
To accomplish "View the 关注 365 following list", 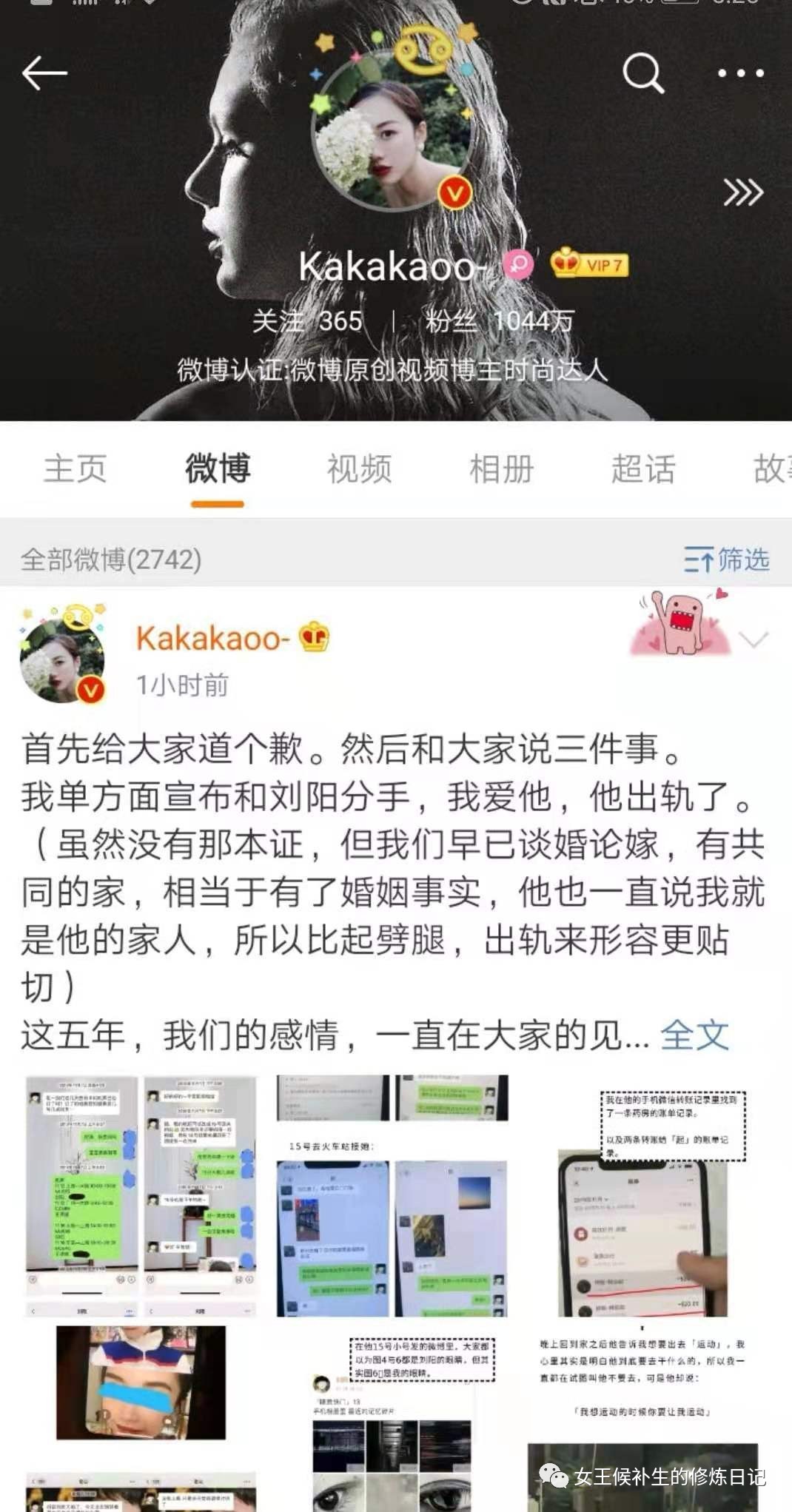I will pyautogui.click(x=307, y=321).
